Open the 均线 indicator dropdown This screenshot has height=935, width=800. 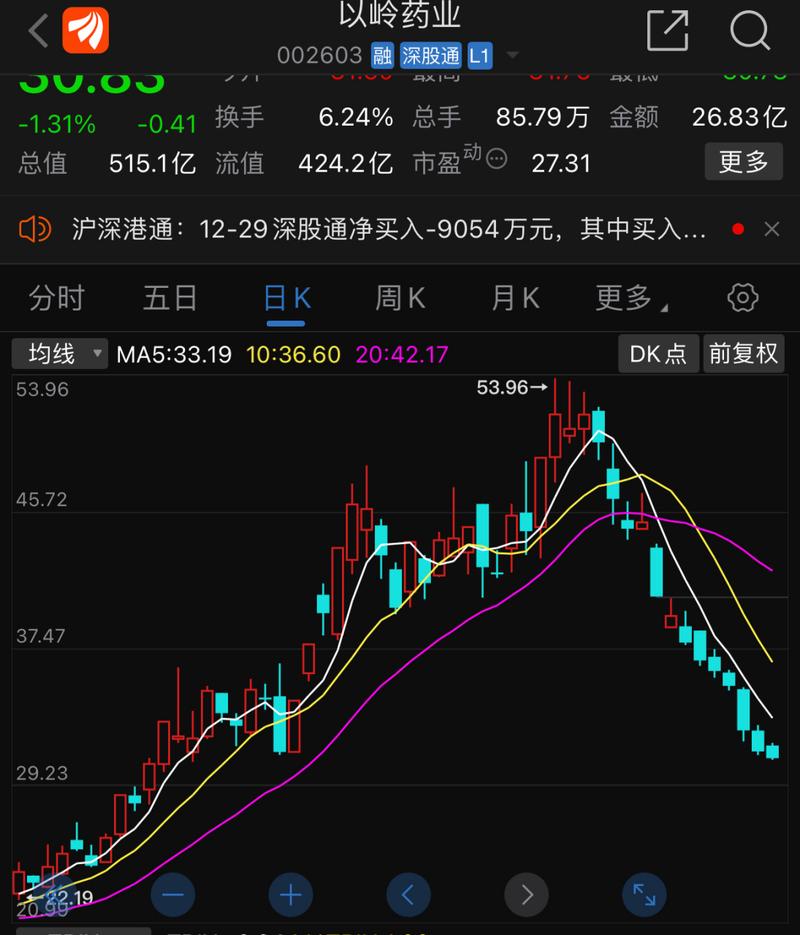tap(59, 353)
